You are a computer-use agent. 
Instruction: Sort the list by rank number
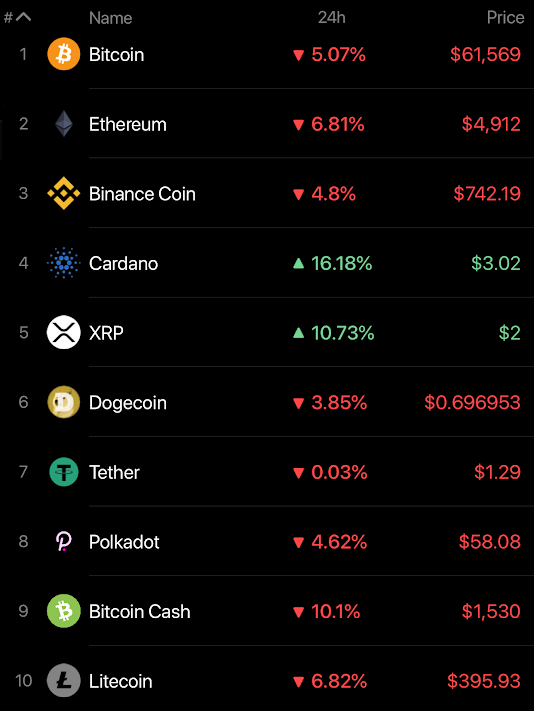pyautogui.click(x=17, y=18)
